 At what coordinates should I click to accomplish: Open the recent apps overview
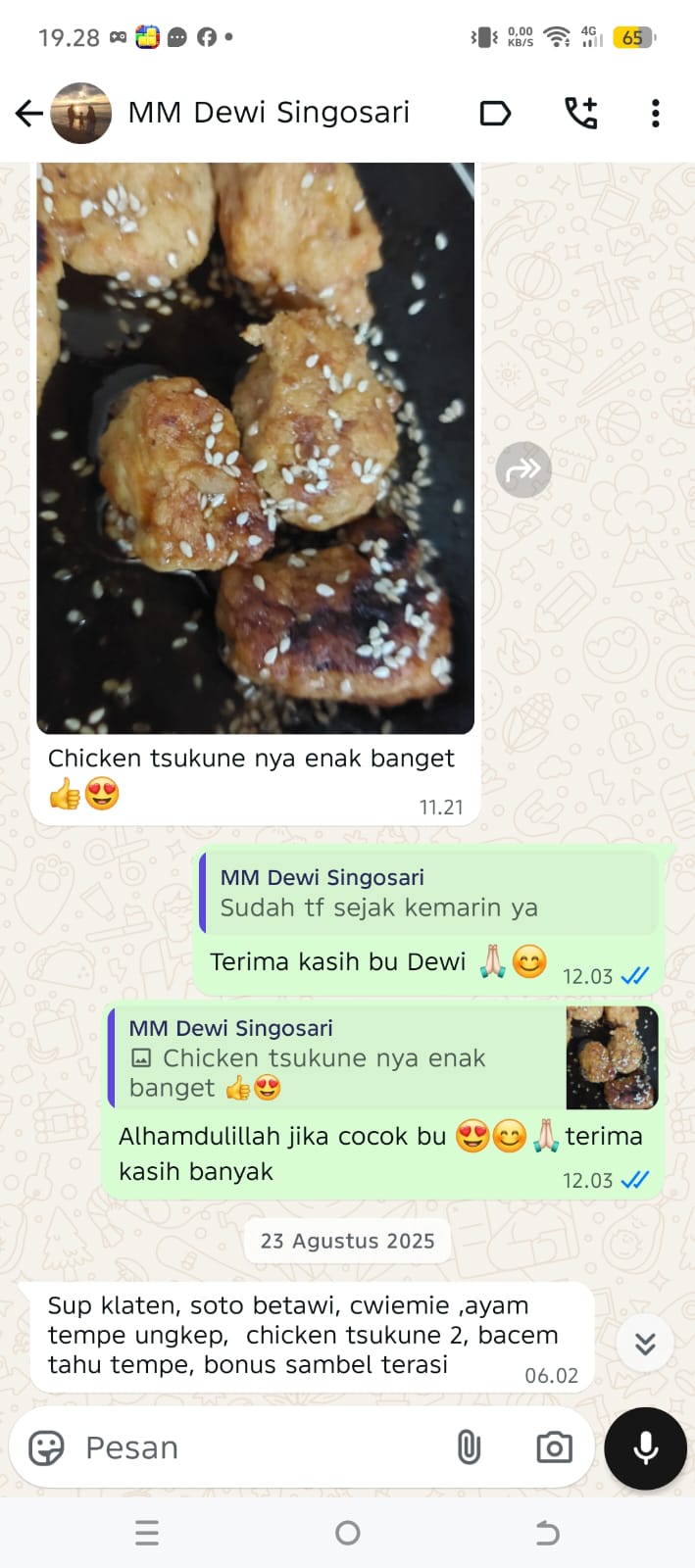point(147,1533)
